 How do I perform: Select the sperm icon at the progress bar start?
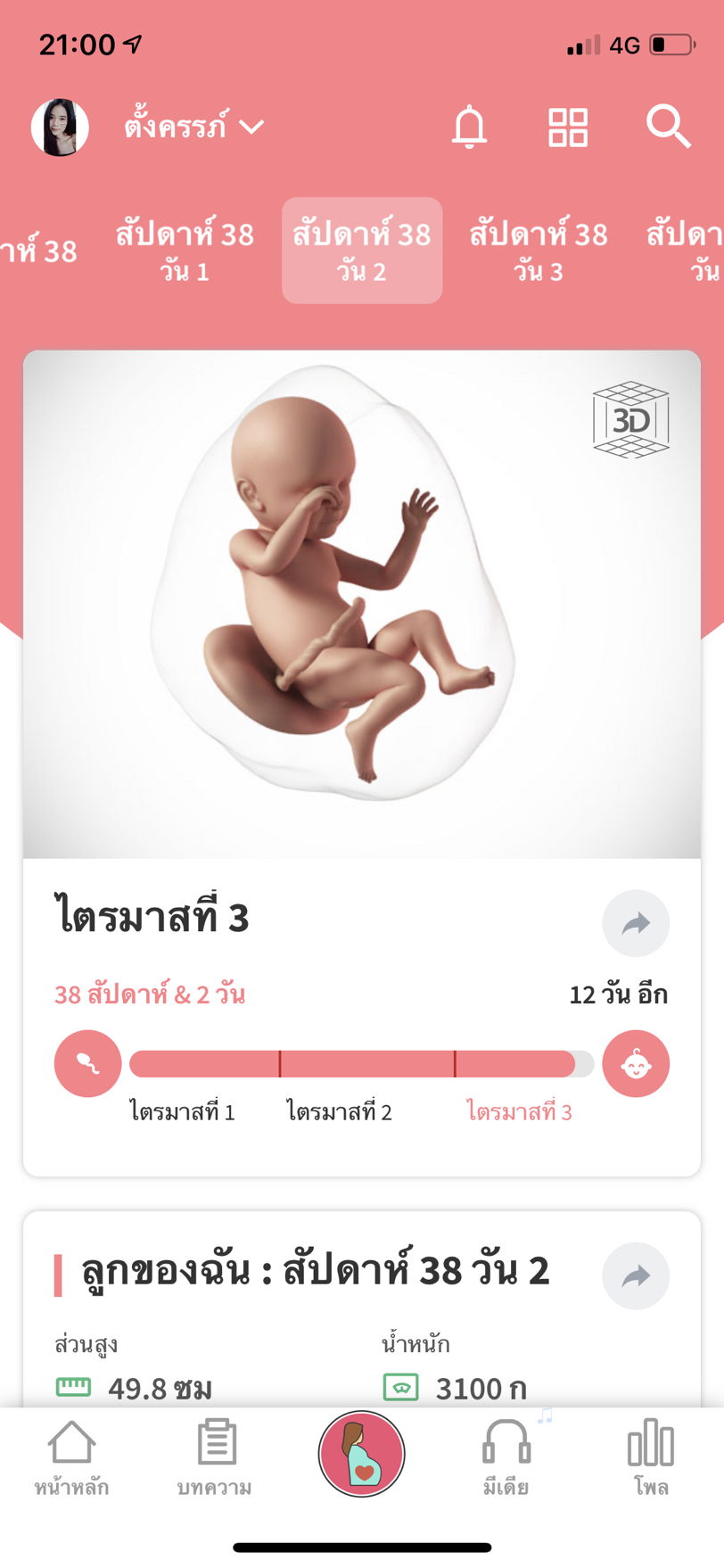point(87,1063)
